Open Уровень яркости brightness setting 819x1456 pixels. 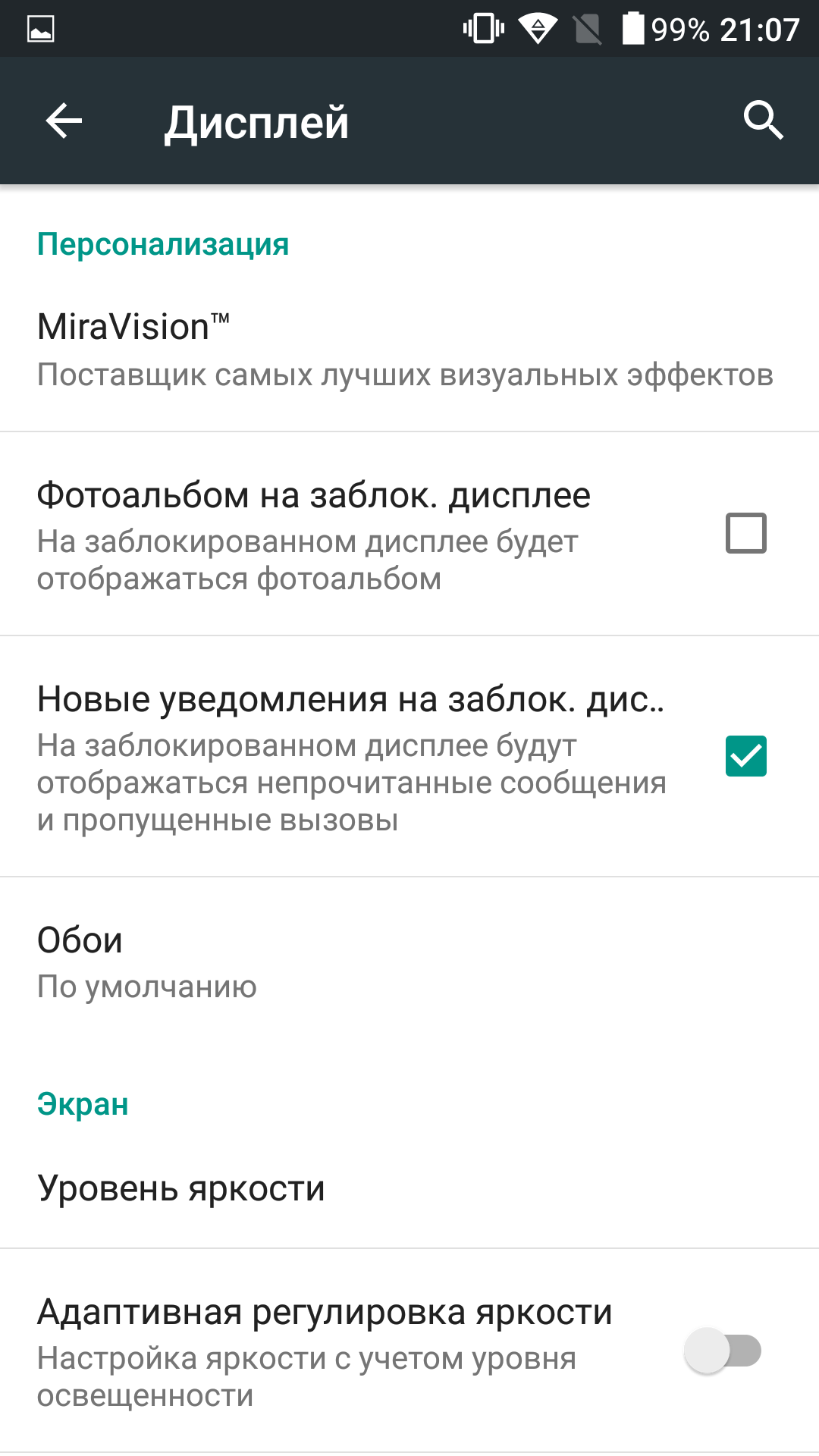point(409,1188)
